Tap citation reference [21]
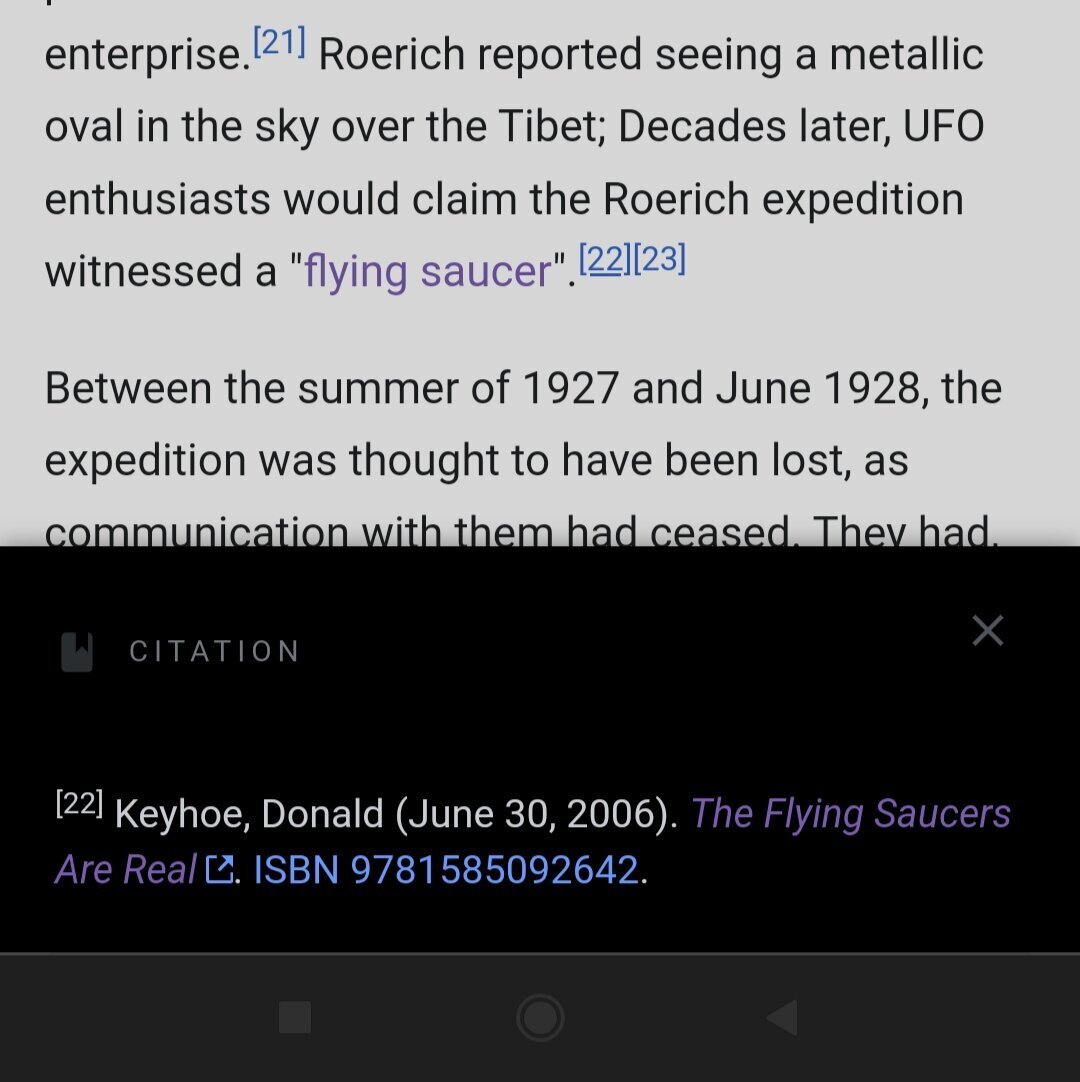 (x=279, y=45)
